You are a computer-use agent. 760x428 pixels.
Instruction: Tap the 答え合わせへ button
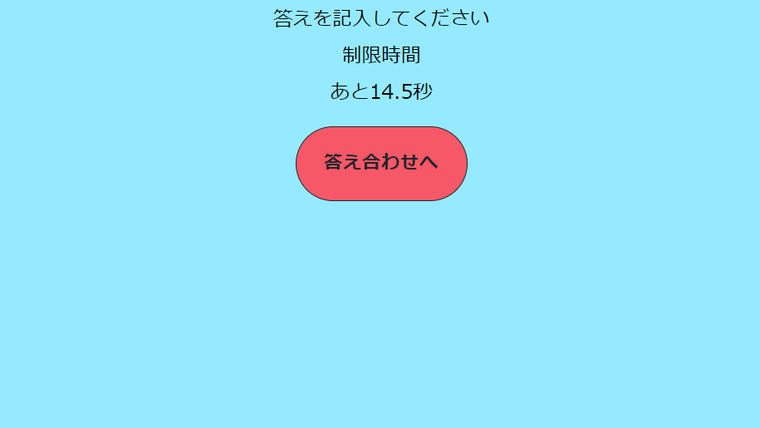[381, 163]
